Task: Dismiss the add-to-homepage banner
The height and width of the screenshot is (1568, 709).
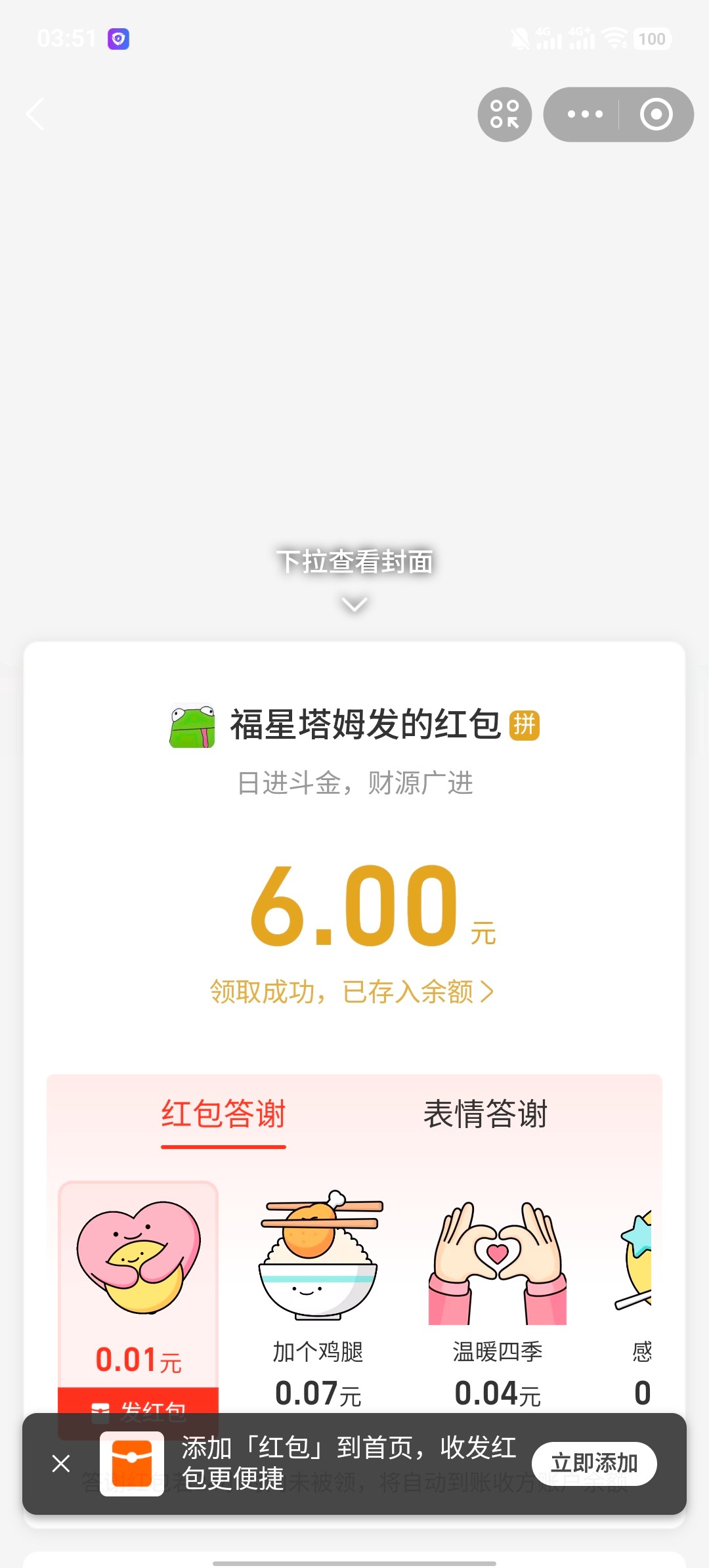Action: pyautogui.click(x=61, y=1464)
